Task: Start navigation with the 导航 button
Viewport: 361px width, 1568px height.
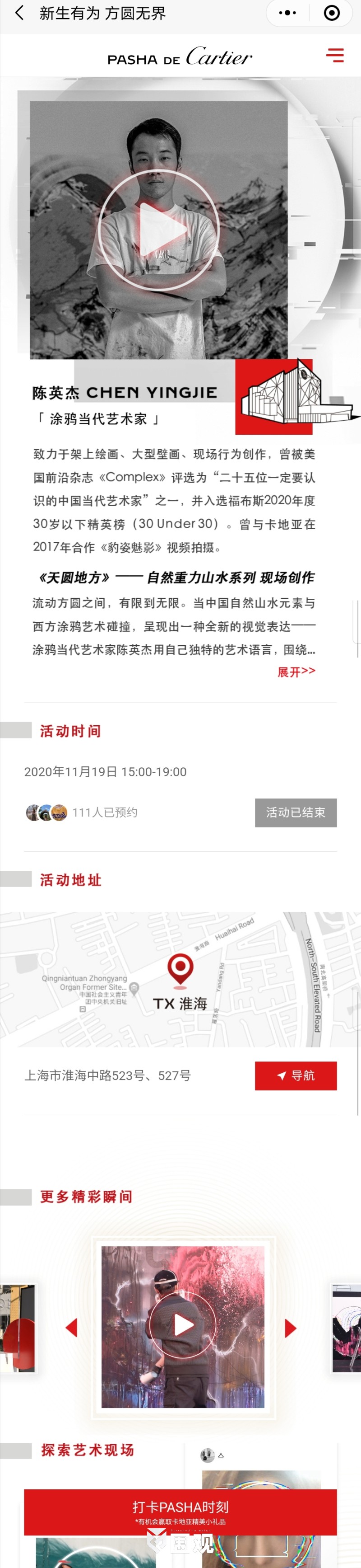Action: (x=296, y=1075)
